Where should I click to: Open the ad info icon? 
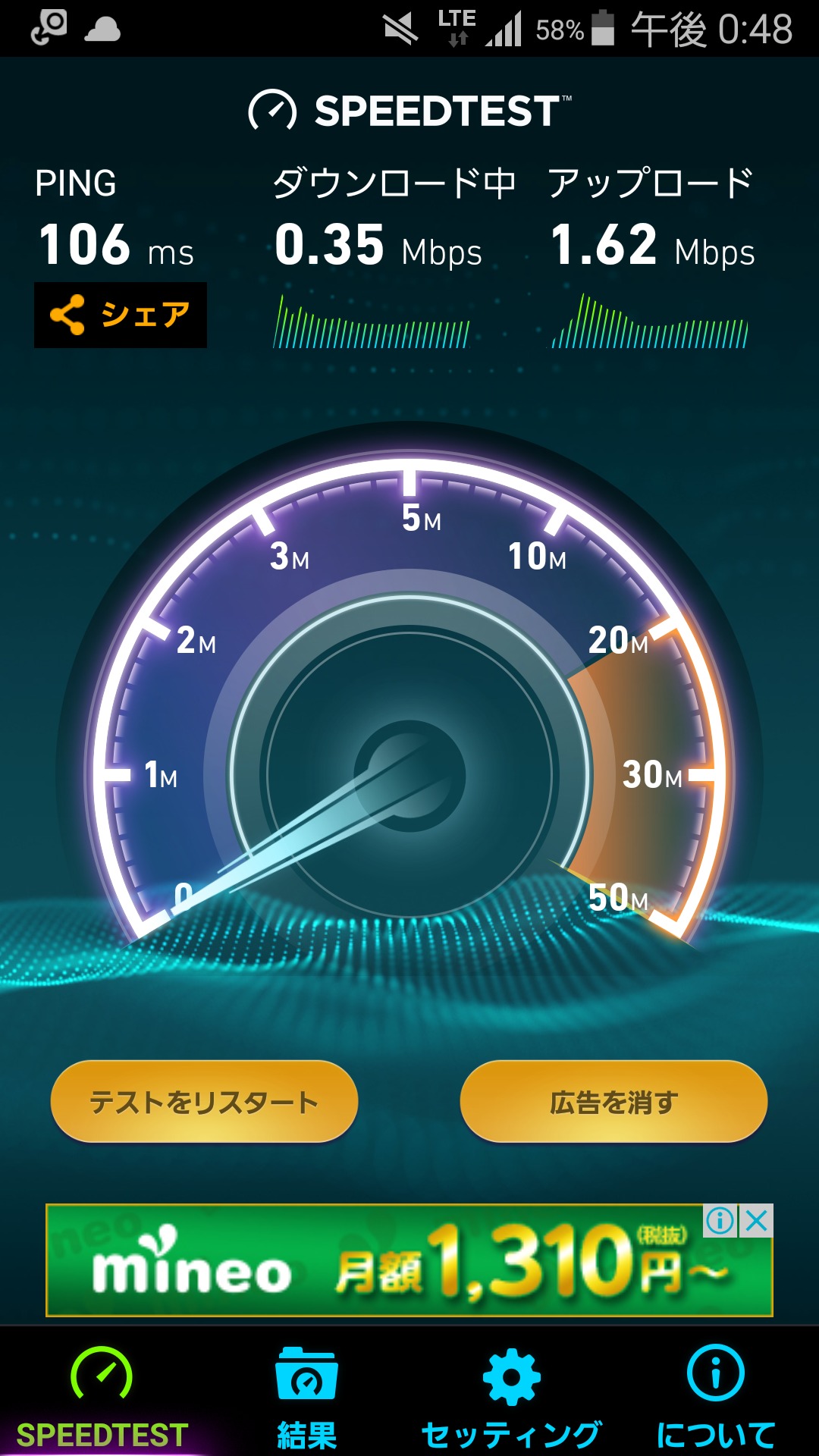720,1221
